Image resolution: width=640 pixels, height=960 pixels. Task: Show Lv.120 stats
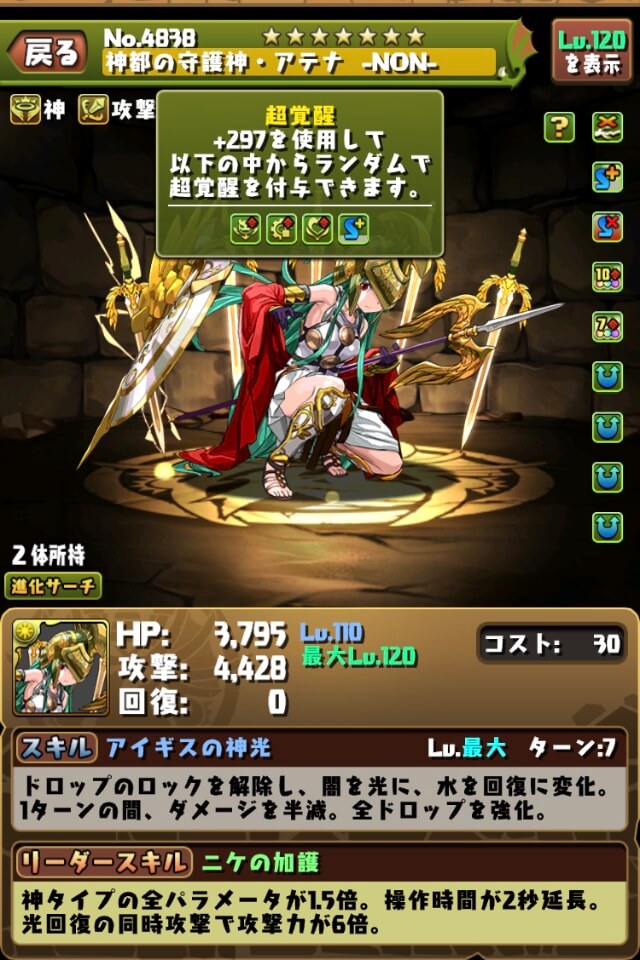[591, 51]
